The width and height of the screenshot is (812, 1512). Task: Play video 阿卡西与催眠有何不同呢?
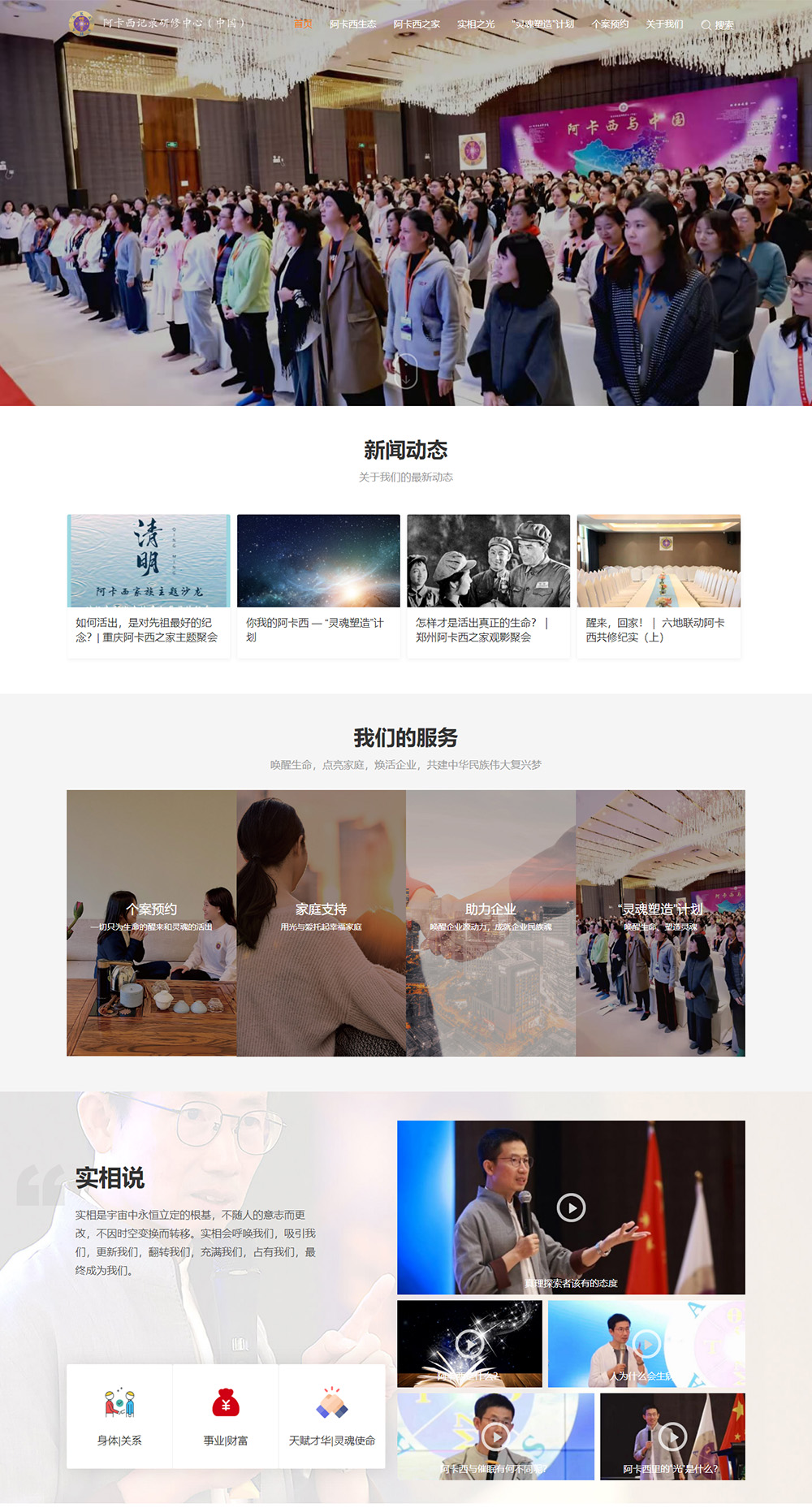point(495,1436)
